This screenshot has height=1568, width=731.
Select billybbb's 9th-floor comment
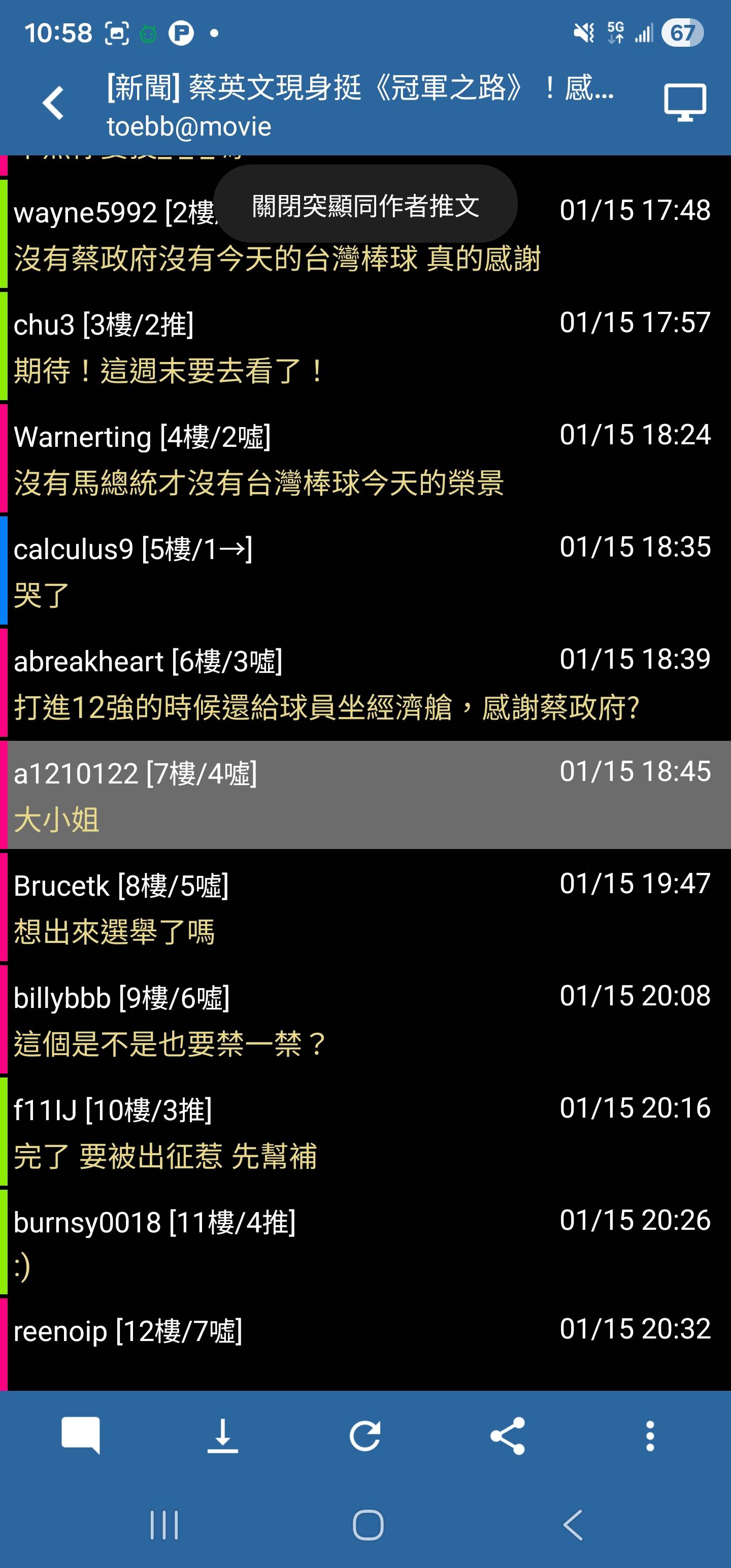click(x=365, y=1020)
